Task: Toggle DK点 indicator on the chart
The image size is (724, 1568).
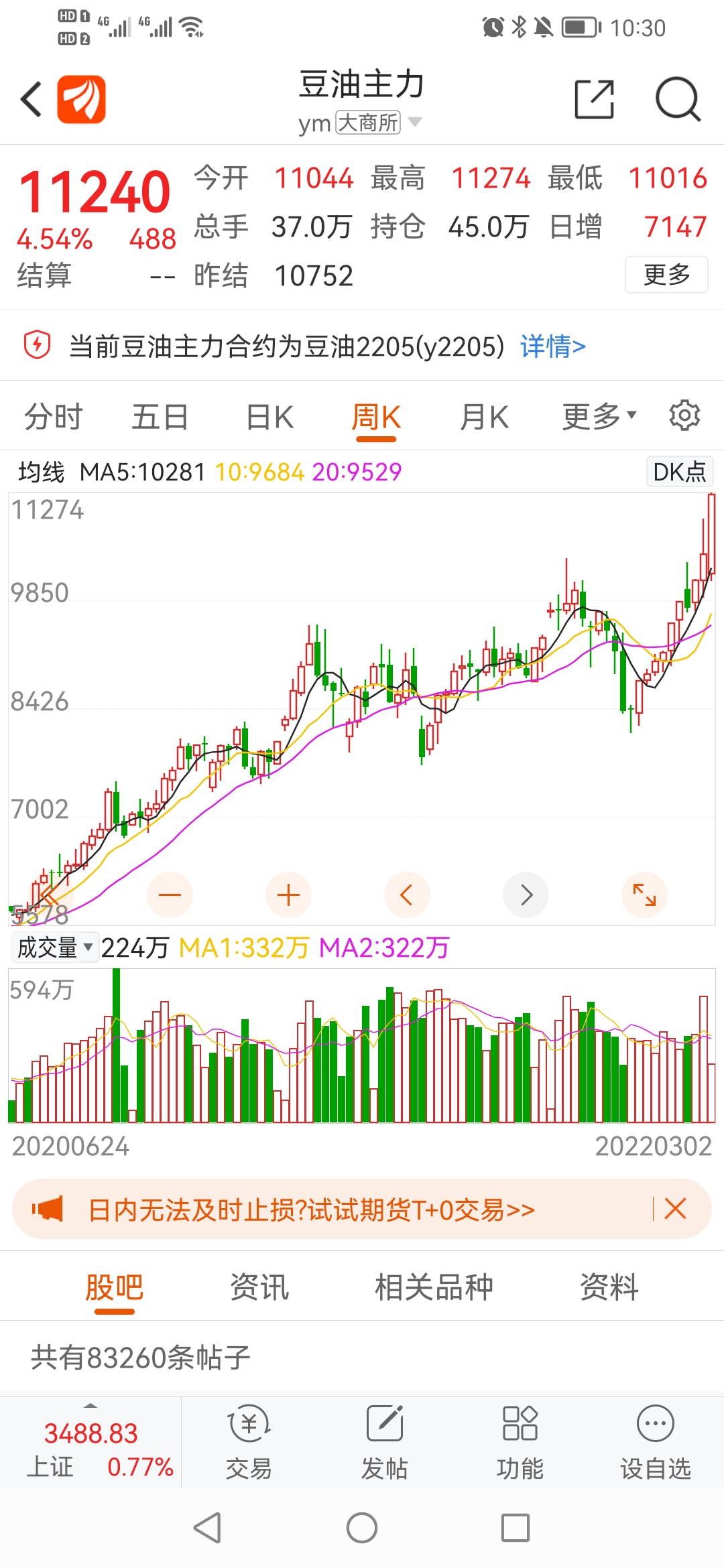Action: (679, 472)
